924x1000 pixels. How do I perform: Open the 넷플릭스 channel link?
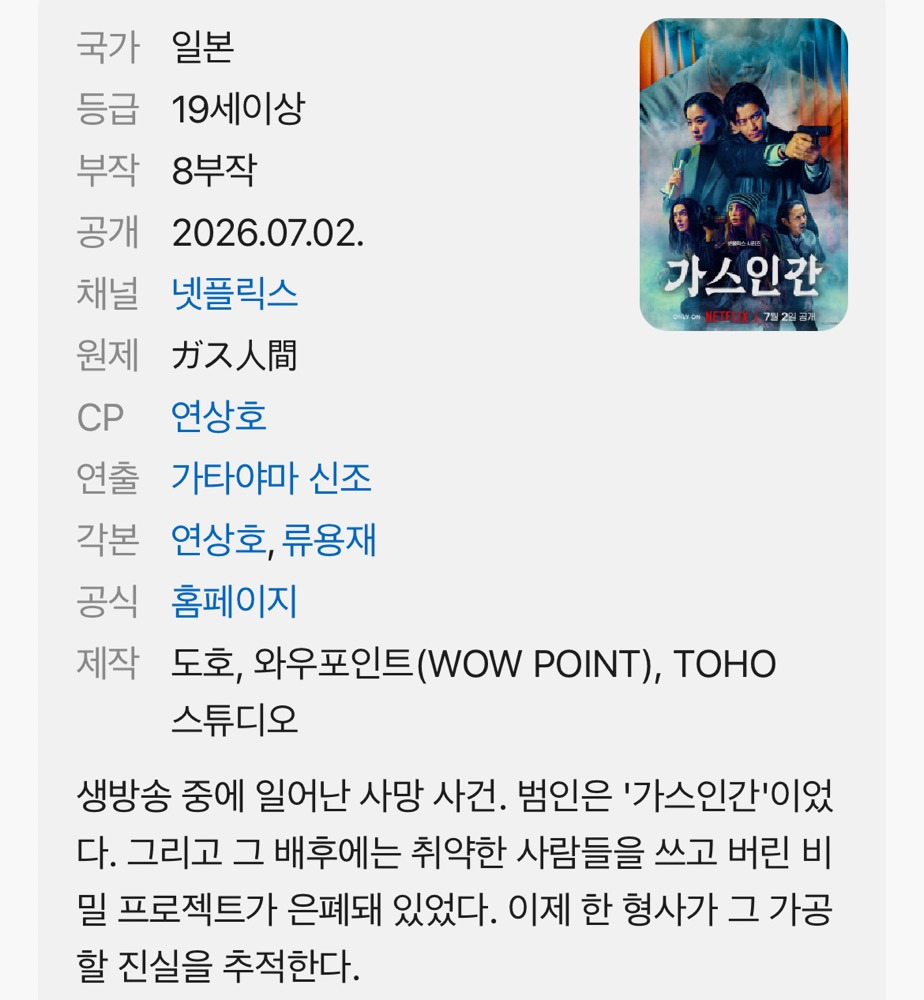click(x=235, y=294)
